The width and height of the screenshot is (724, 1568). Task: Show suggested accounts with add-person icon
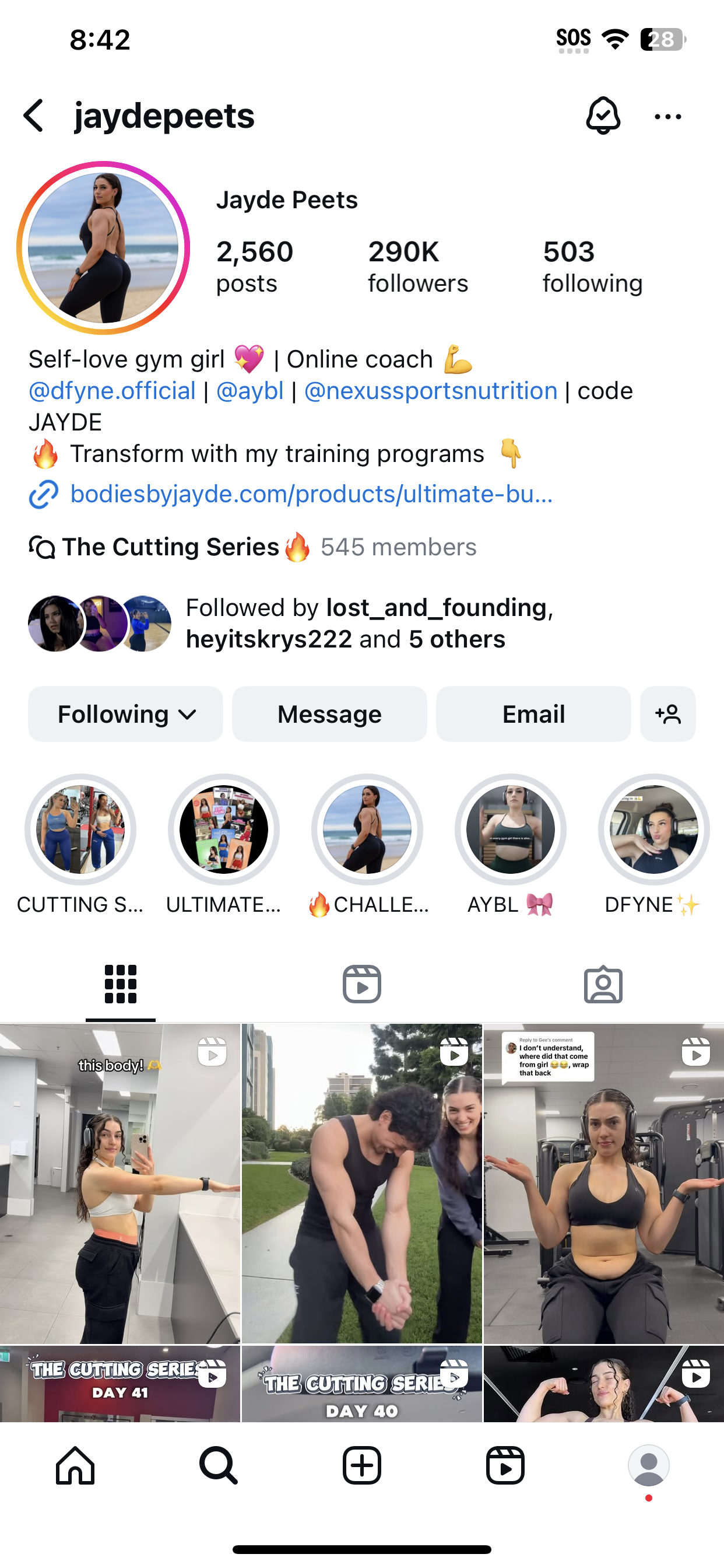(x=667, y=714)
